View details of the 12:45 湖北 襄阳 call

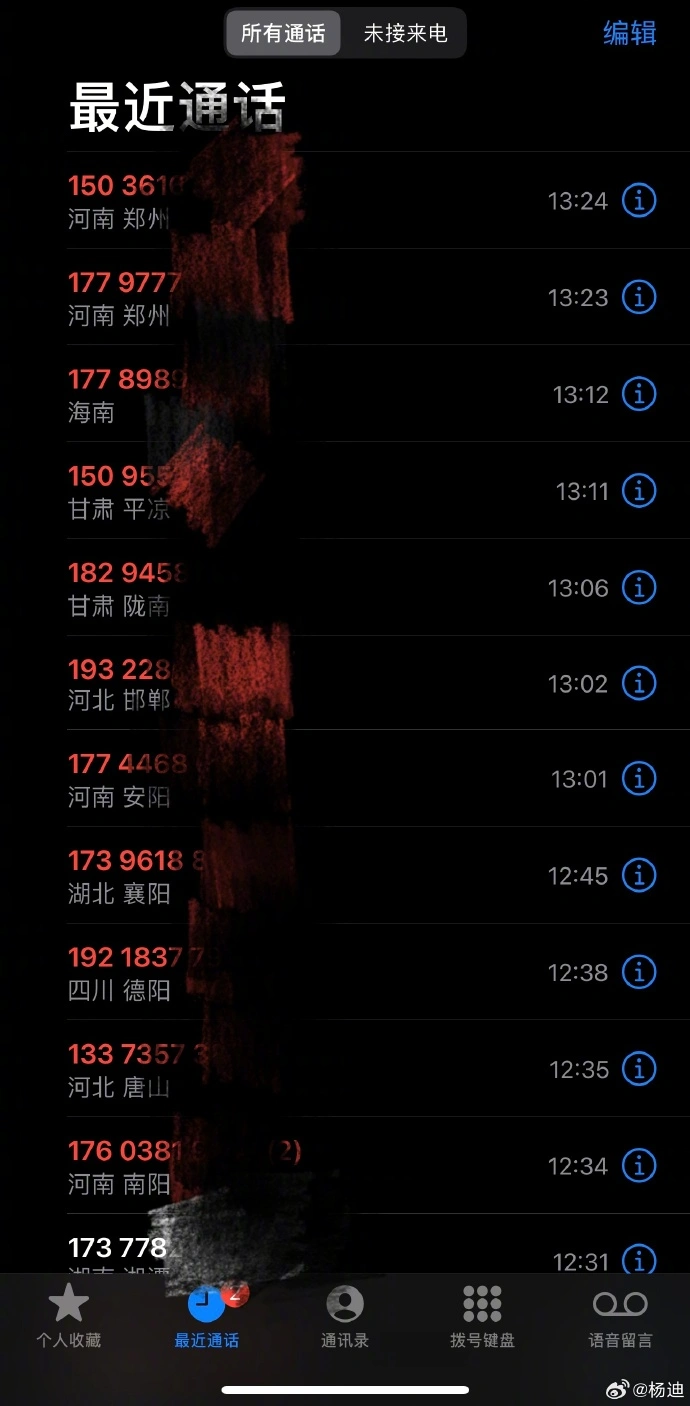pyautogui.click(x=639, y=875)
